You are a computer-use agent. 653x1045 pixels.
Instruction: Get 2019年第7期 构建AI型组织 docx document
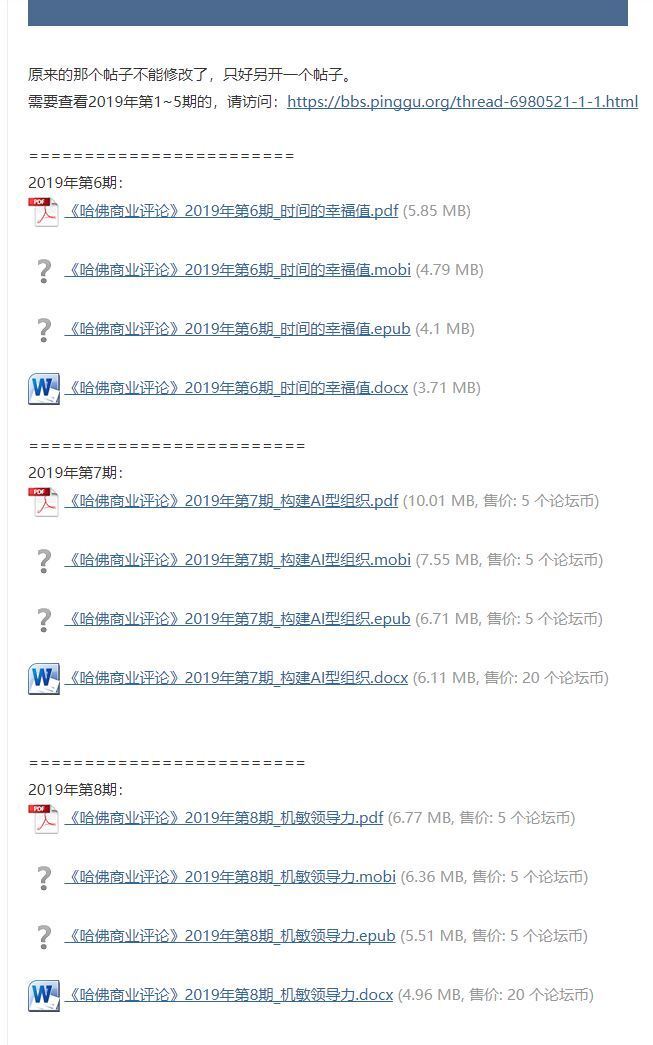[x=237, y=678]
